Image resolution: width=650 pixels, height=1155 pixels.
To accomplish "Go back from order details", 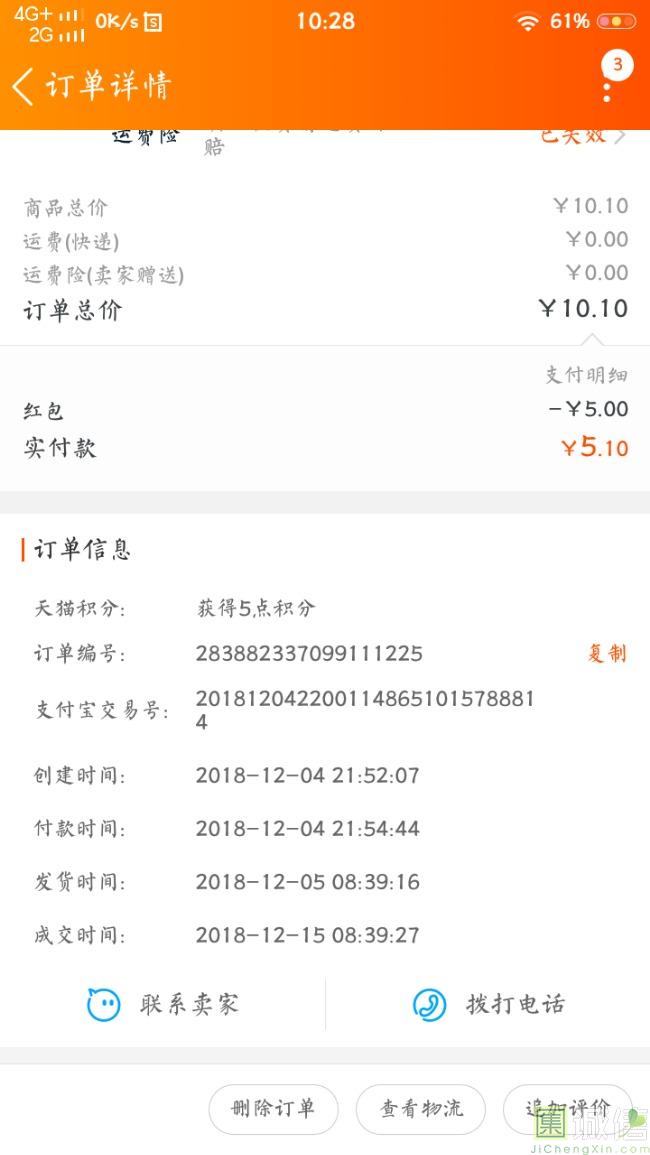I will tap(24, 86).
